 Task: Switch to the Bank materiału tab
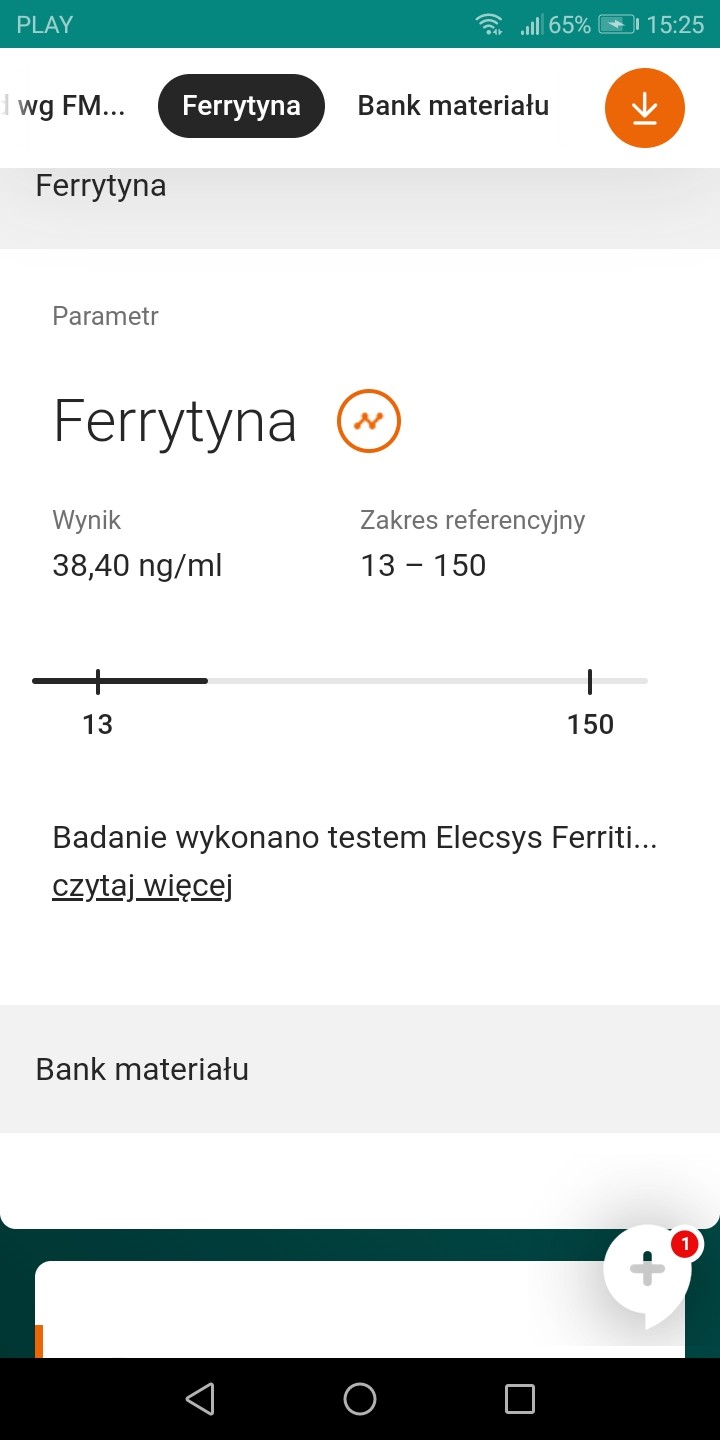pos(453,105)
